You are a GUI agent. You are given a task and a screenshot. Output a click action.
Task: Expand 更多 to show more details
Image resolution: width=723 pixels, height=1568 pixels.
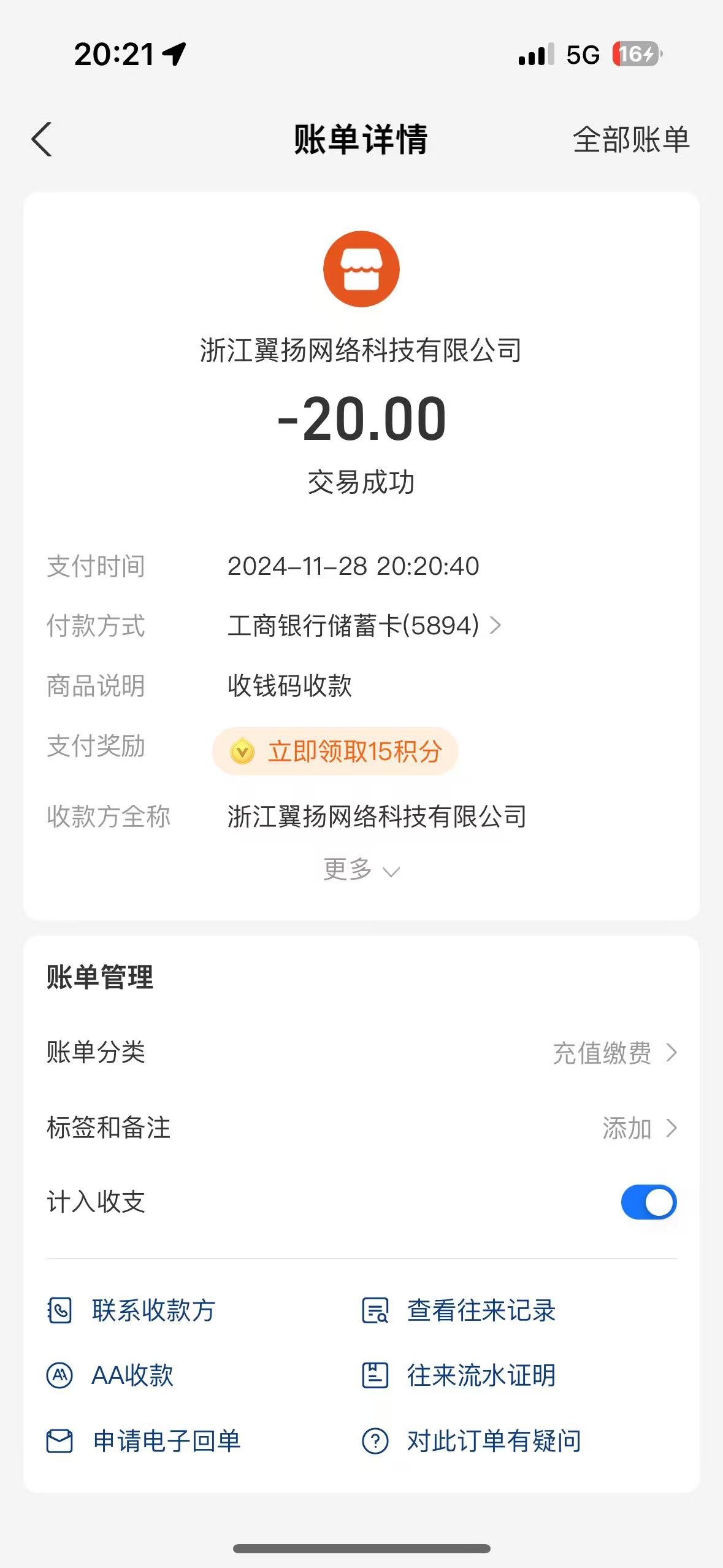(361, 870)
